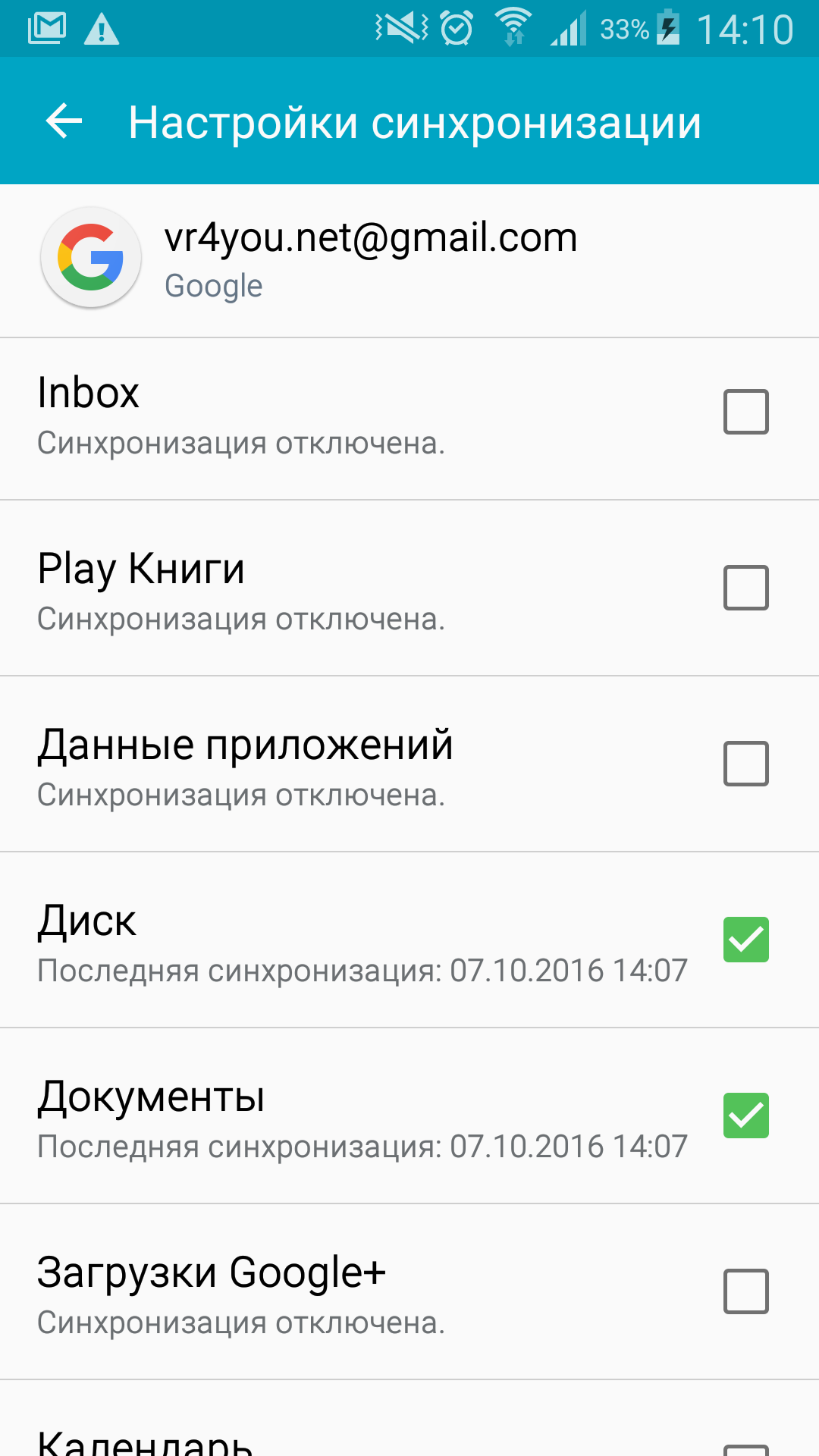Go back from sync settings

(x=64, y=121)
